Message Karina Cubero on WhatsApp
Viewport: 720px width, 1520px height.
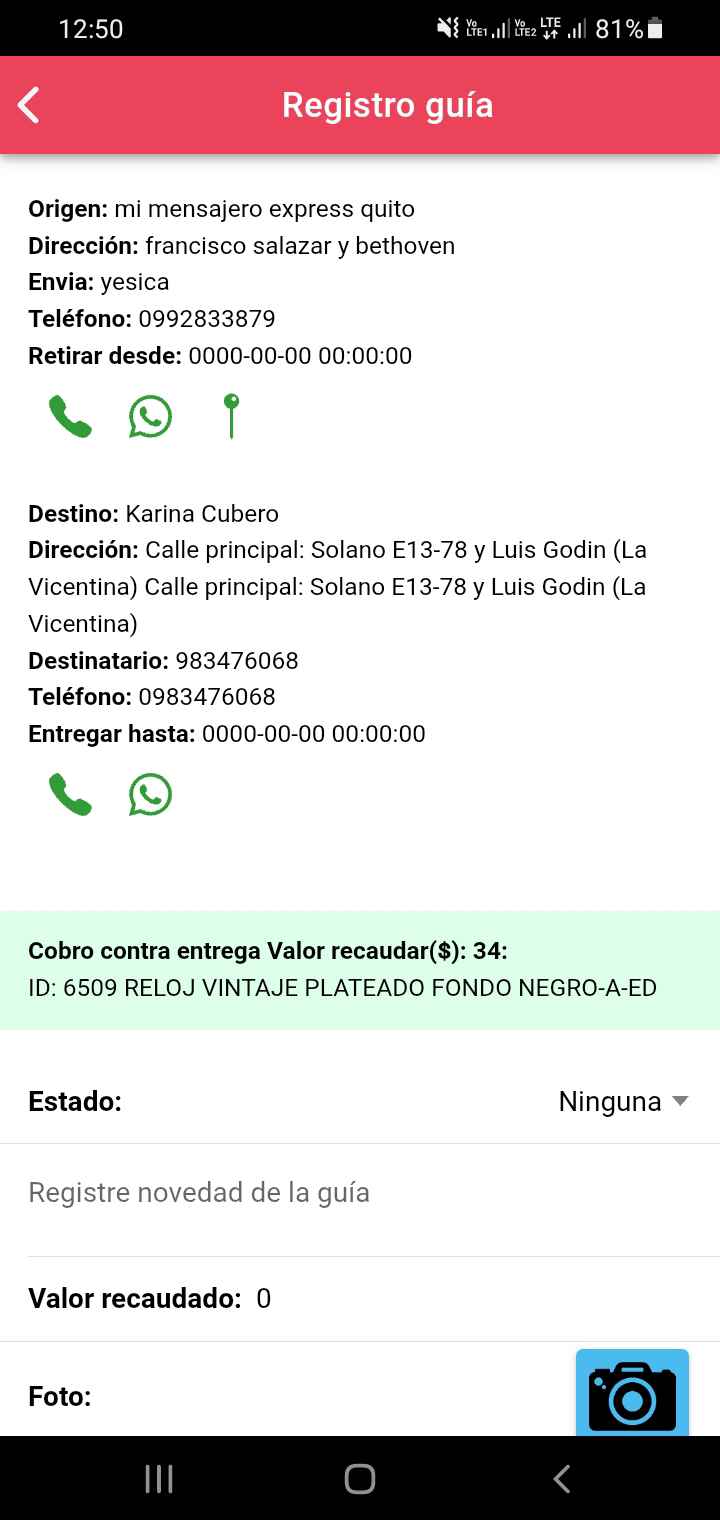[x=150, y=795]
